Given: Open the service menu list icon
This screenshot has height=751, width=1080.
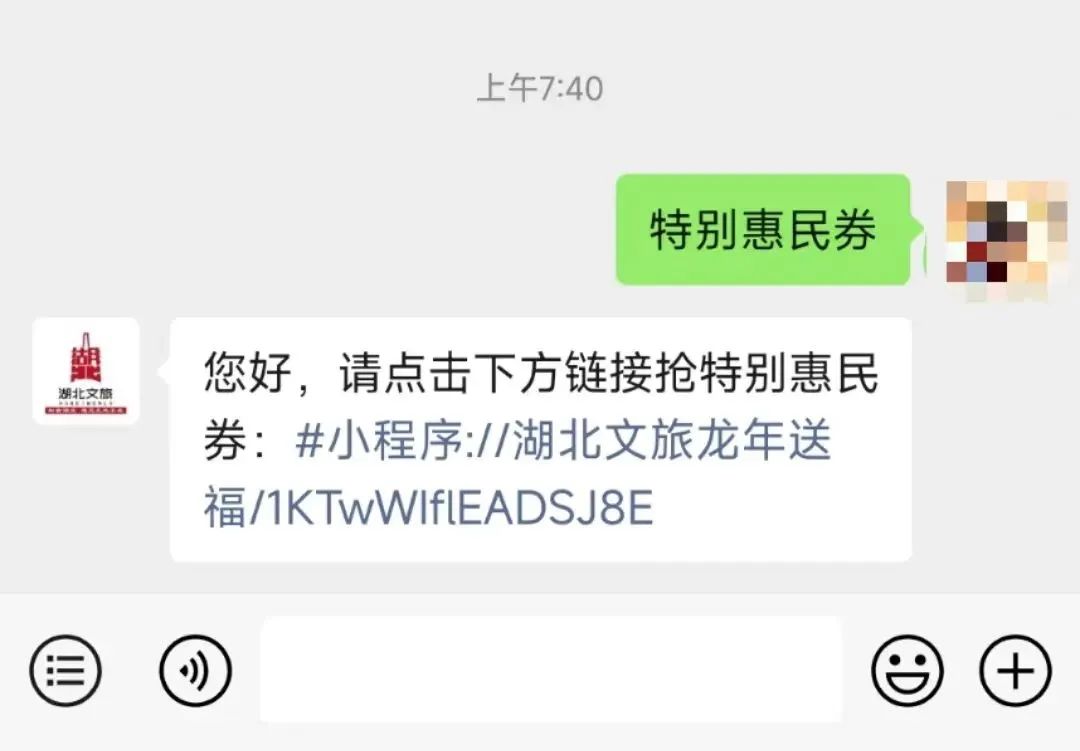Looking at the screenshot, I should (x=65, y=670).
